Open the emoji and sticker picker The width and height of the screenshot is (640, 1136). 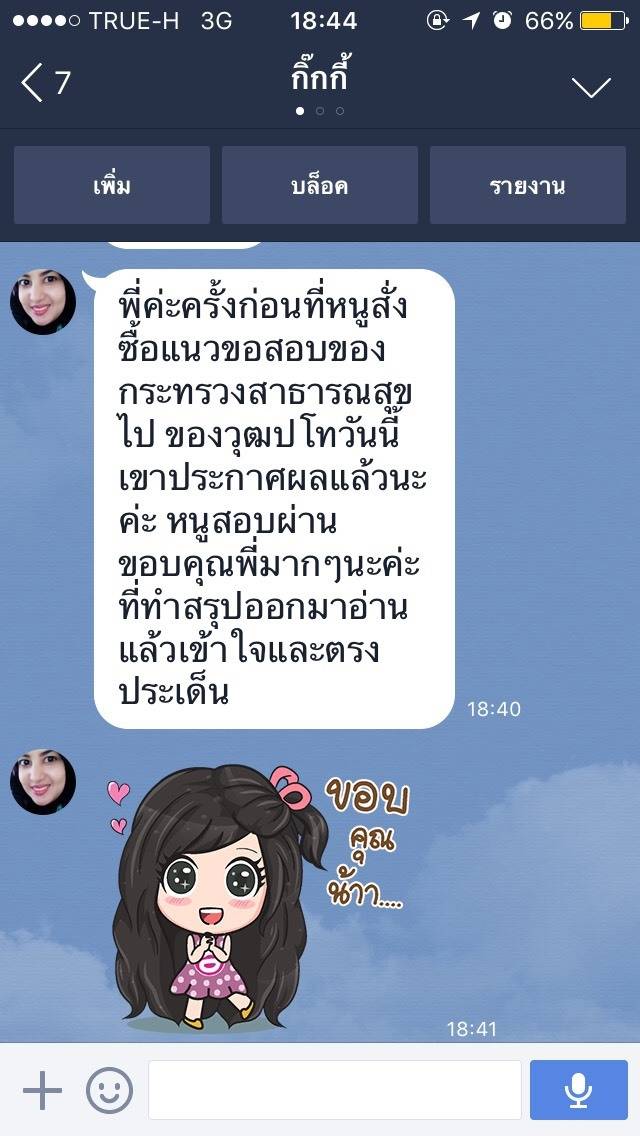click(x=109, y=1090)
